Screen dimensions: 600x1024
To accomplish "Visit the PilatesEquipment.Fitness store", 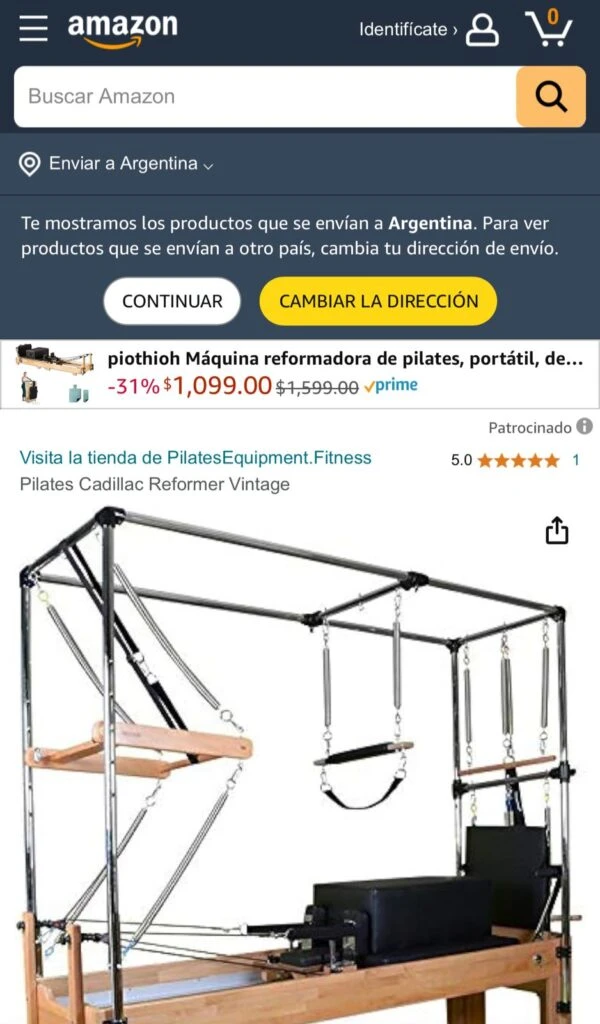I will click(196, 458).
